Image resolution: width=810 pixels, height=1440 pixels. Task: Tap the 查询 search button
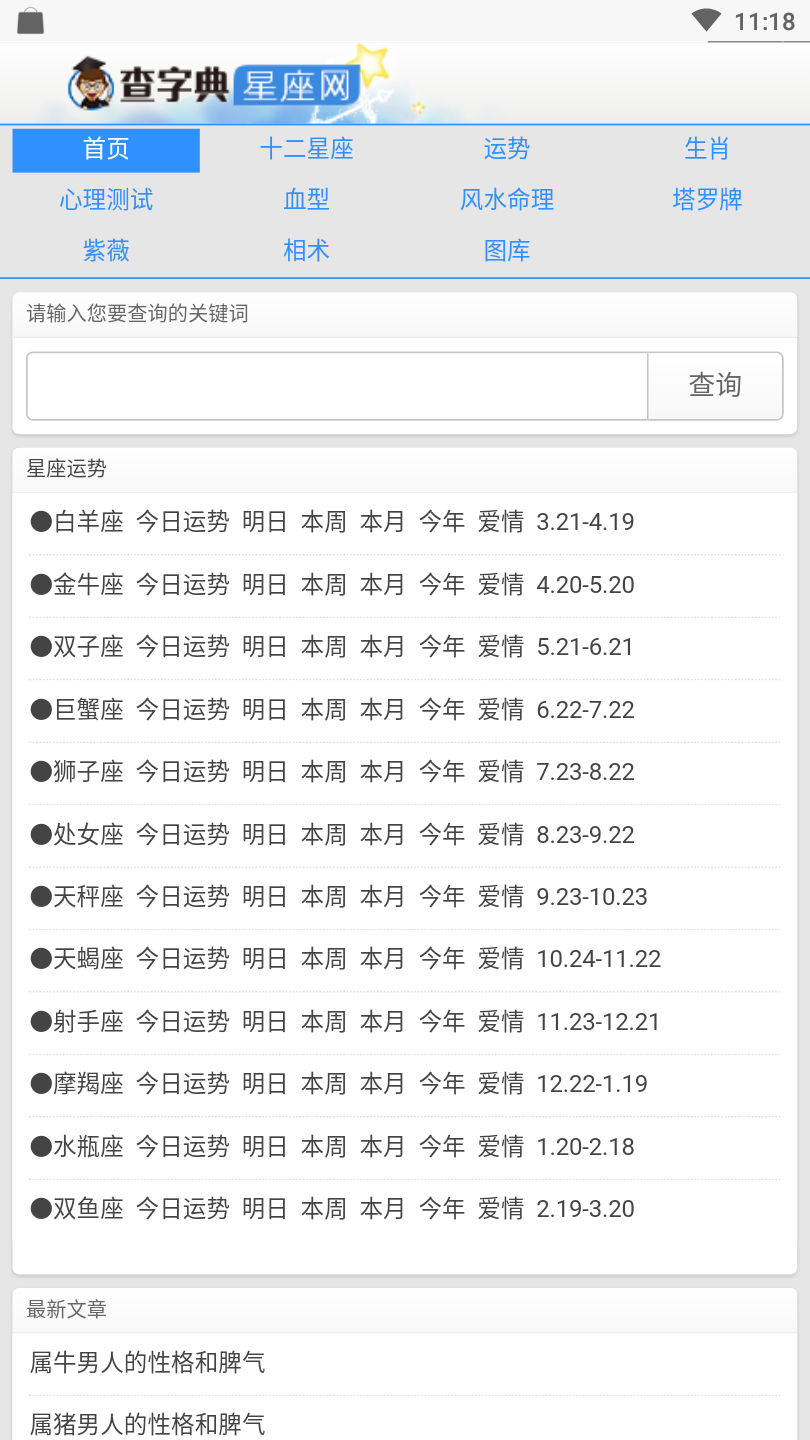[715, 386]
